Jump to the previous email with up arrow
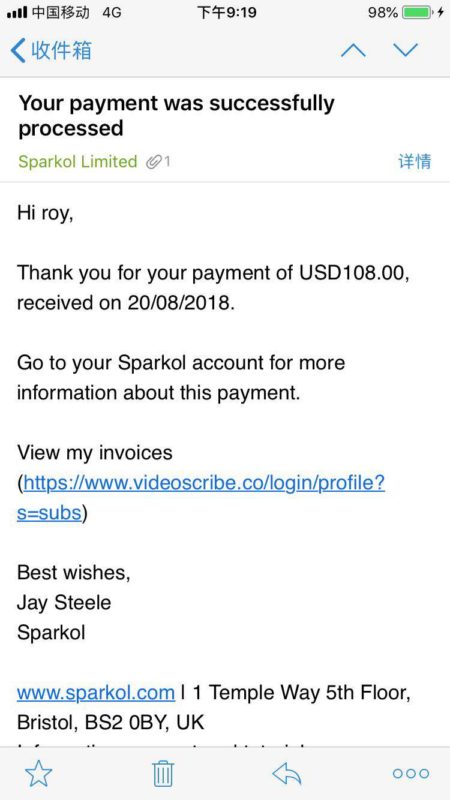This screenshot has width=450, height=800. (353, 50)
